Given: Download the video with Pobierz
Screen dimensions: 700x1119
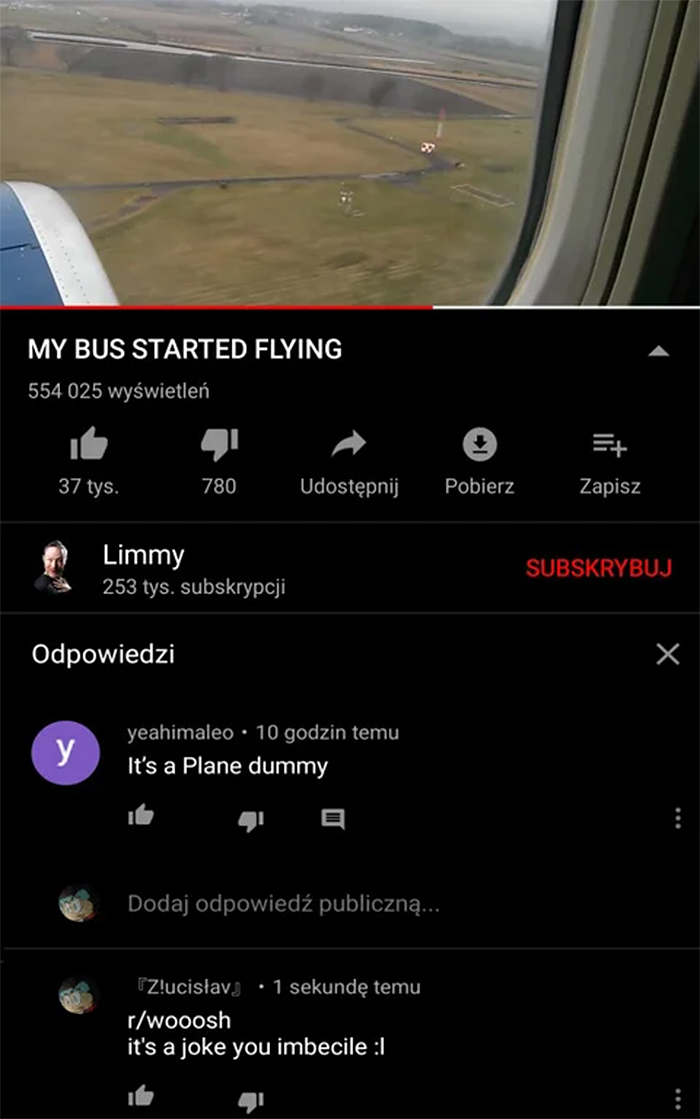Looking at the screenshot, I should pos(479,446).
